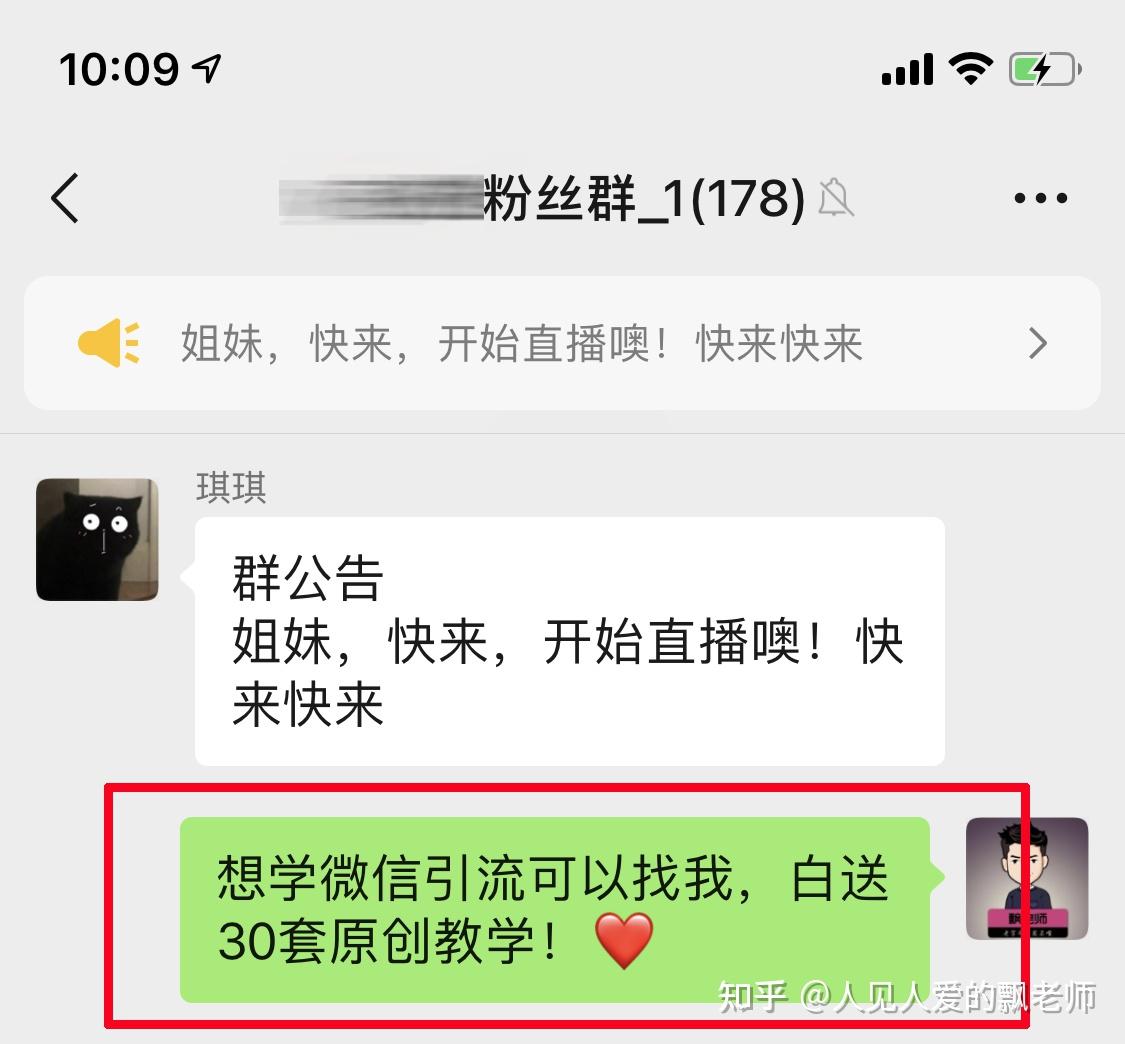The height and width of the screenshot is (1044, 1125).
Task: Open 琪琪's profile avatar
Action: (97, 540)
